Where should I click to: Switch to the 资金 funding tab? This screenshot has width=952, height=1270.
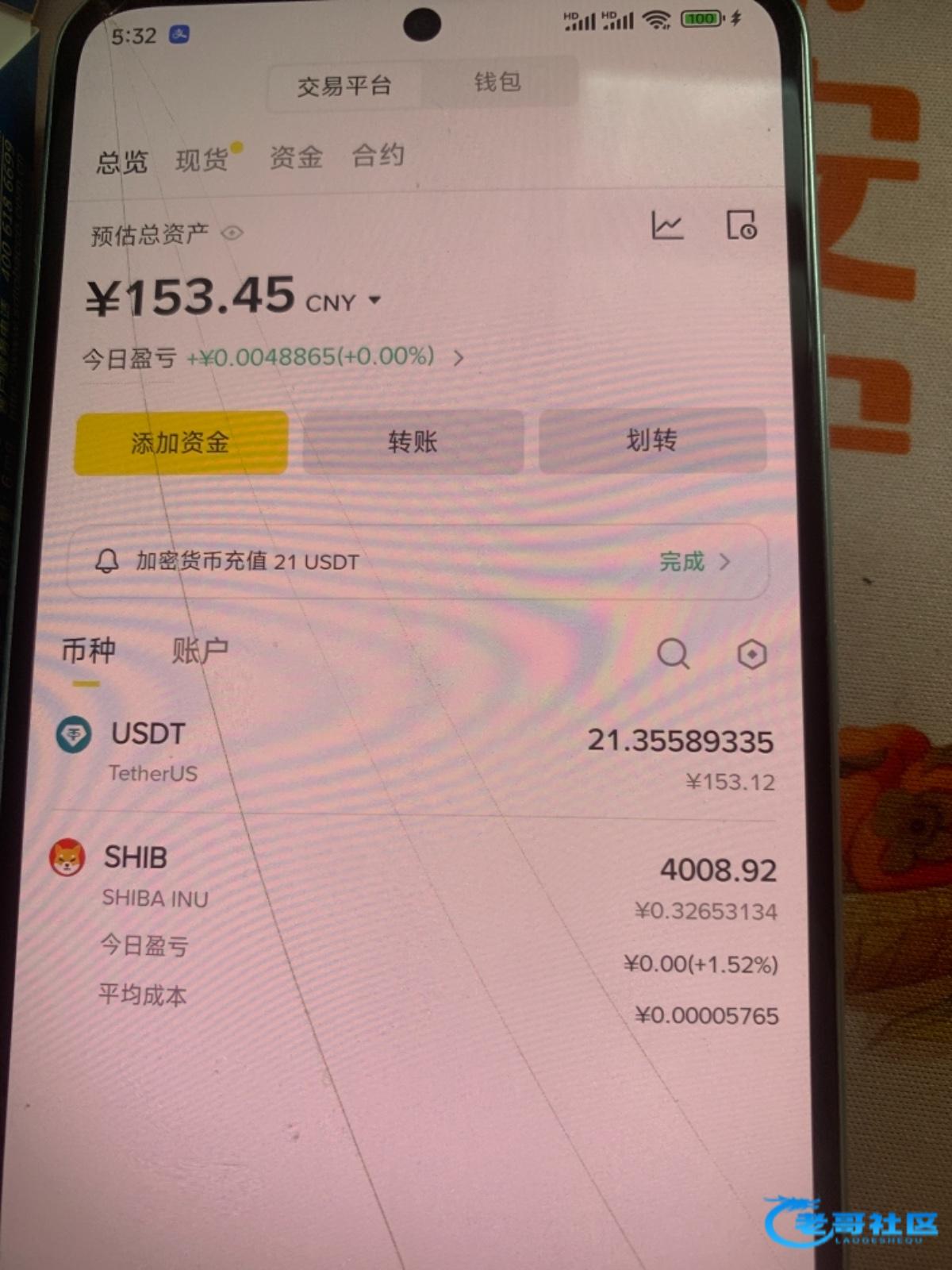(296, 157)
